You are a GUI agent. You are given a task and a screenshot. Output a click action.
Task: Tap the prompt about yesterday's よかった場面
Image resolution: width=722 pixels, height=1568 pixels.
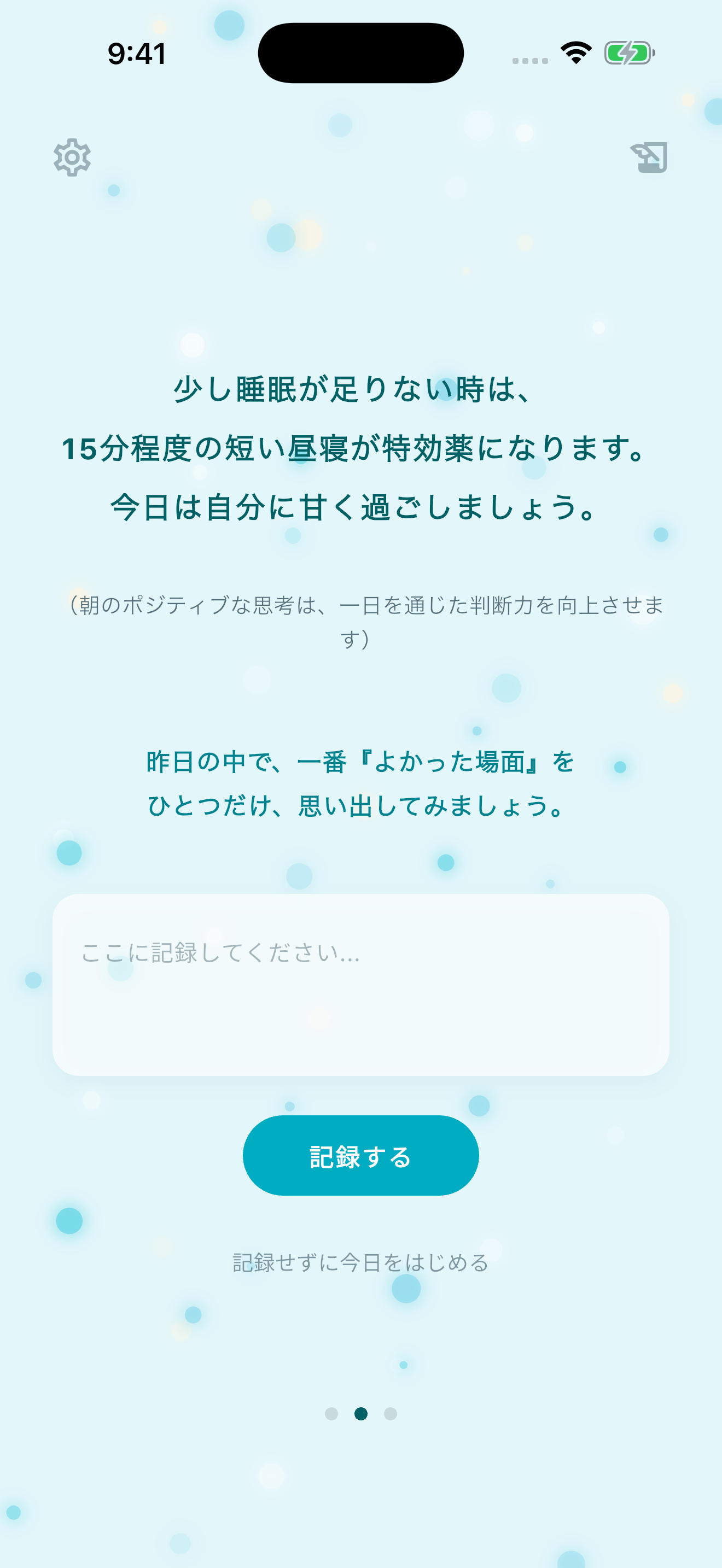tap(362, 762)
